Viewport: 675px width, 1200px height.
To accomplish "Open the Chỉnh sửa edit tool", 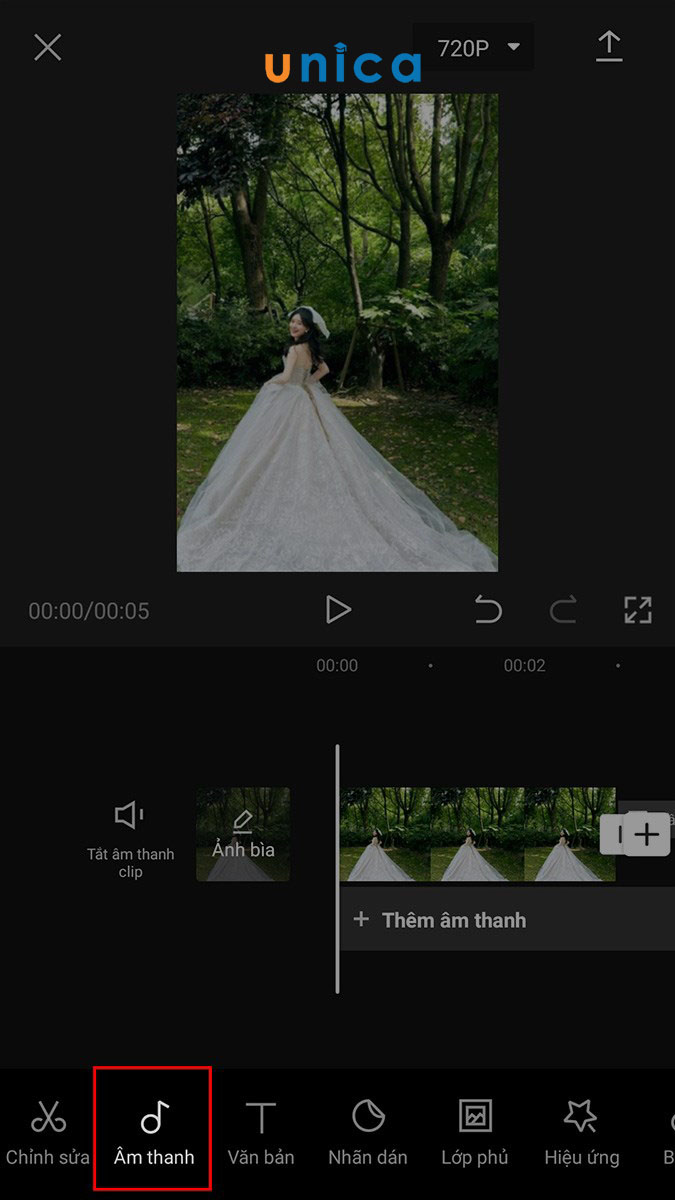I will pos(48,1132).
